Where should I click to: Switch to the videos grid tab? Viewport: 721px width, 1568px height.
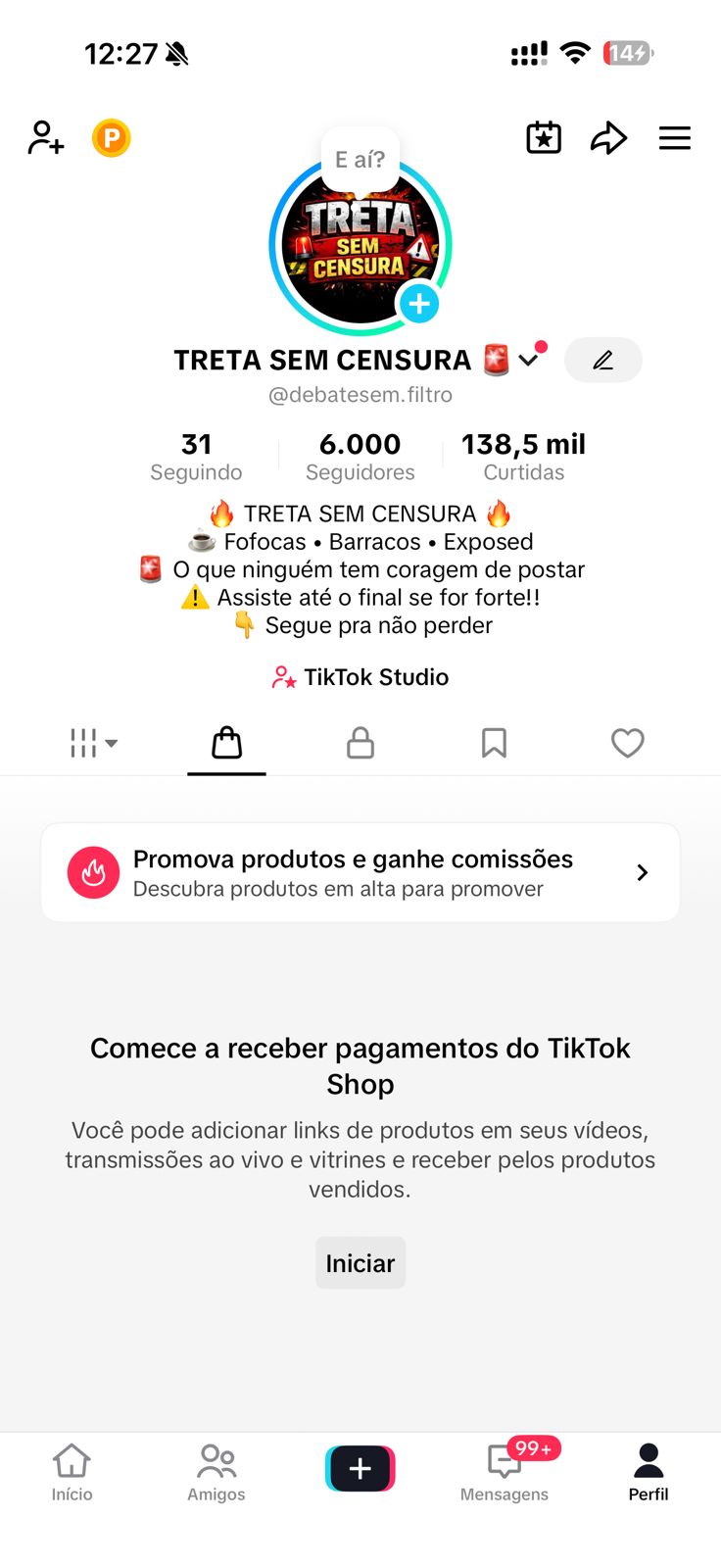pos(93,743)
